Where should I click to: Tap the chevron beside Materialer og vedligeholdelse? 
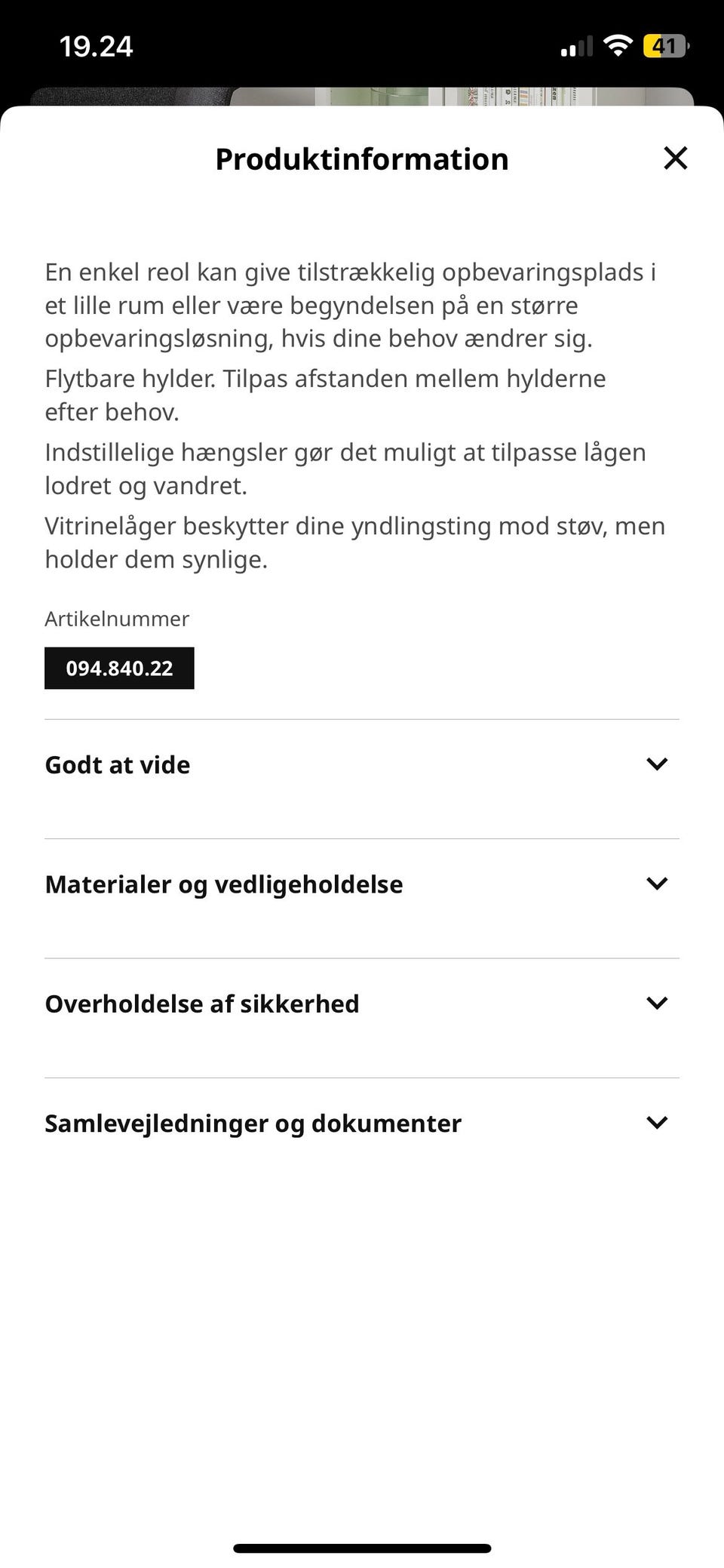pos(657,883)
